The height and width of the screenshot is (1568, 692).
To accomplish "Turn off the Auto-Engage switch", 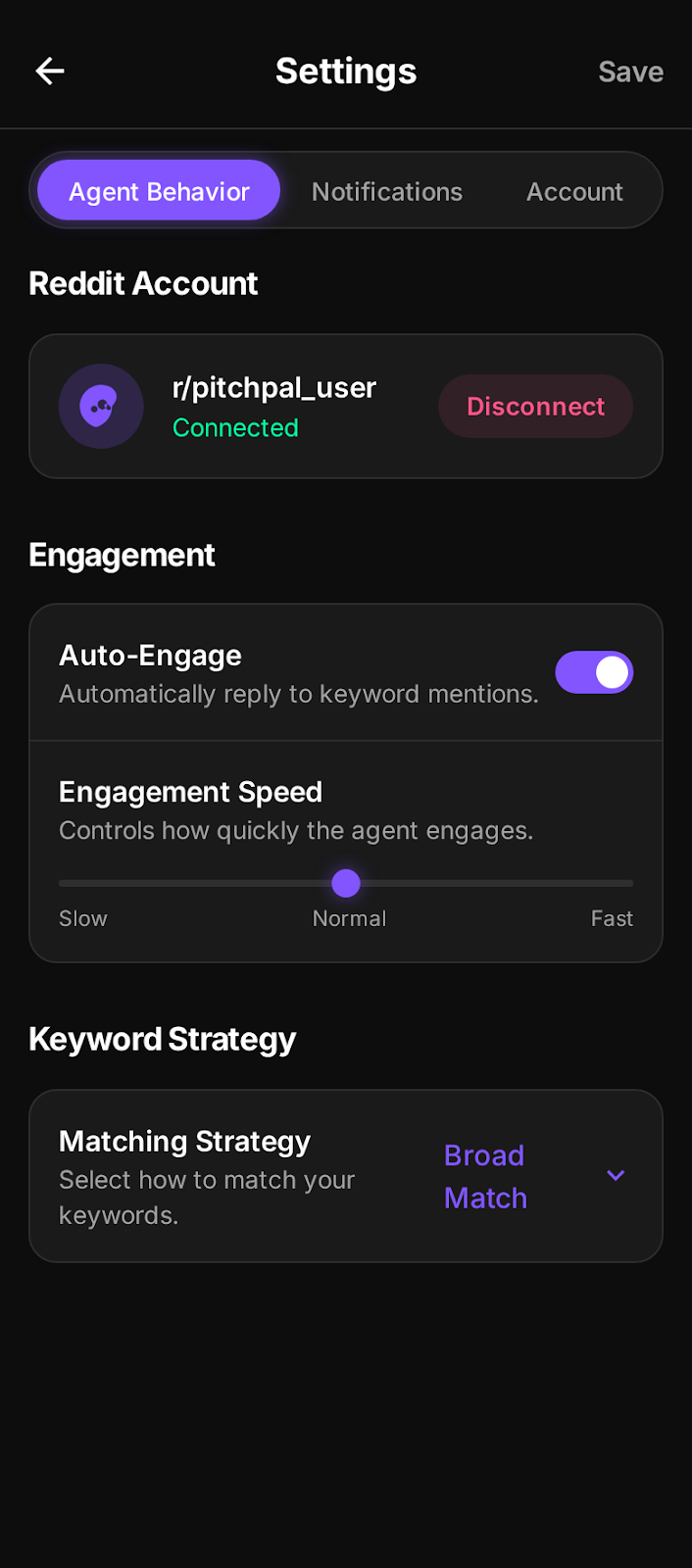I will 594,672.
